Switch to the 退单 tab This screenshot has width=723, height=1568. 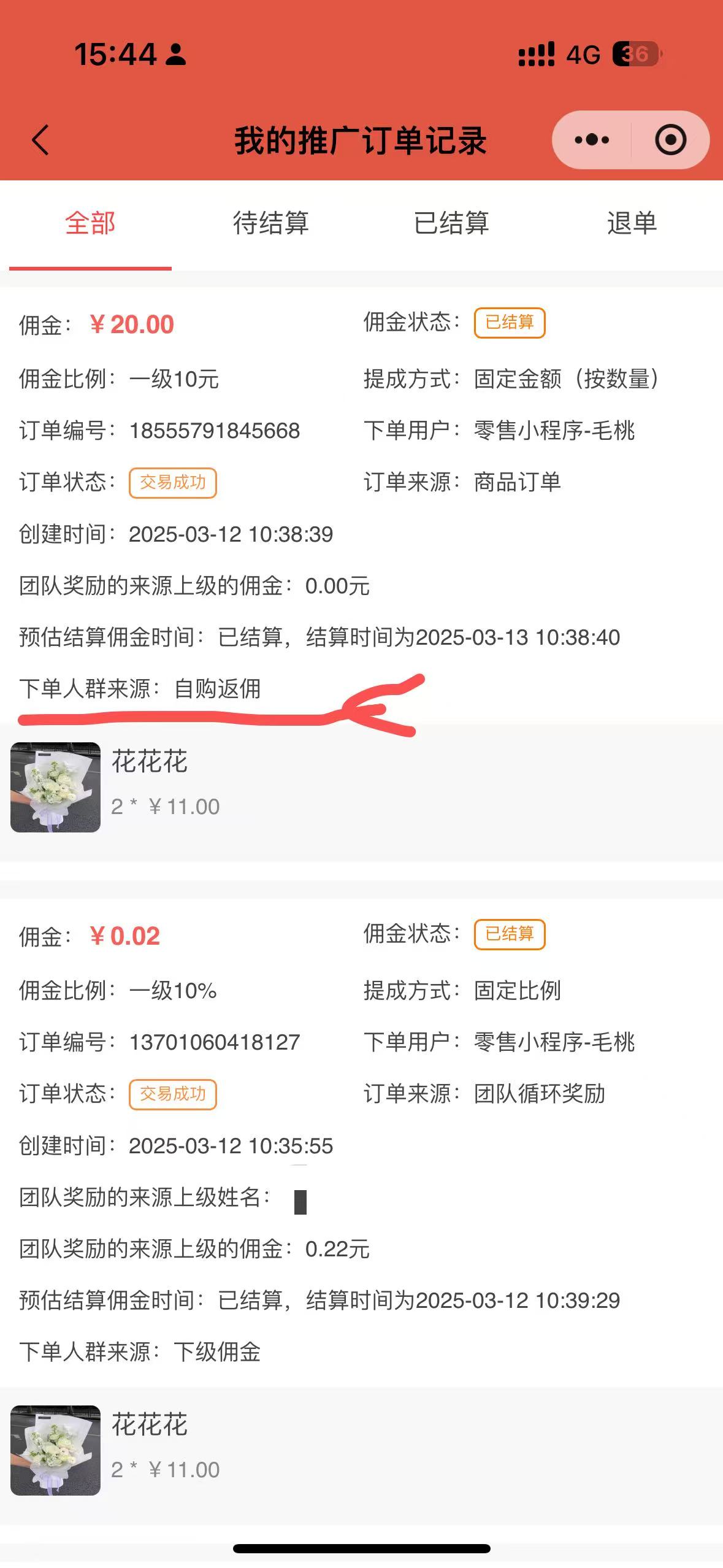click(x=632, y=223)
